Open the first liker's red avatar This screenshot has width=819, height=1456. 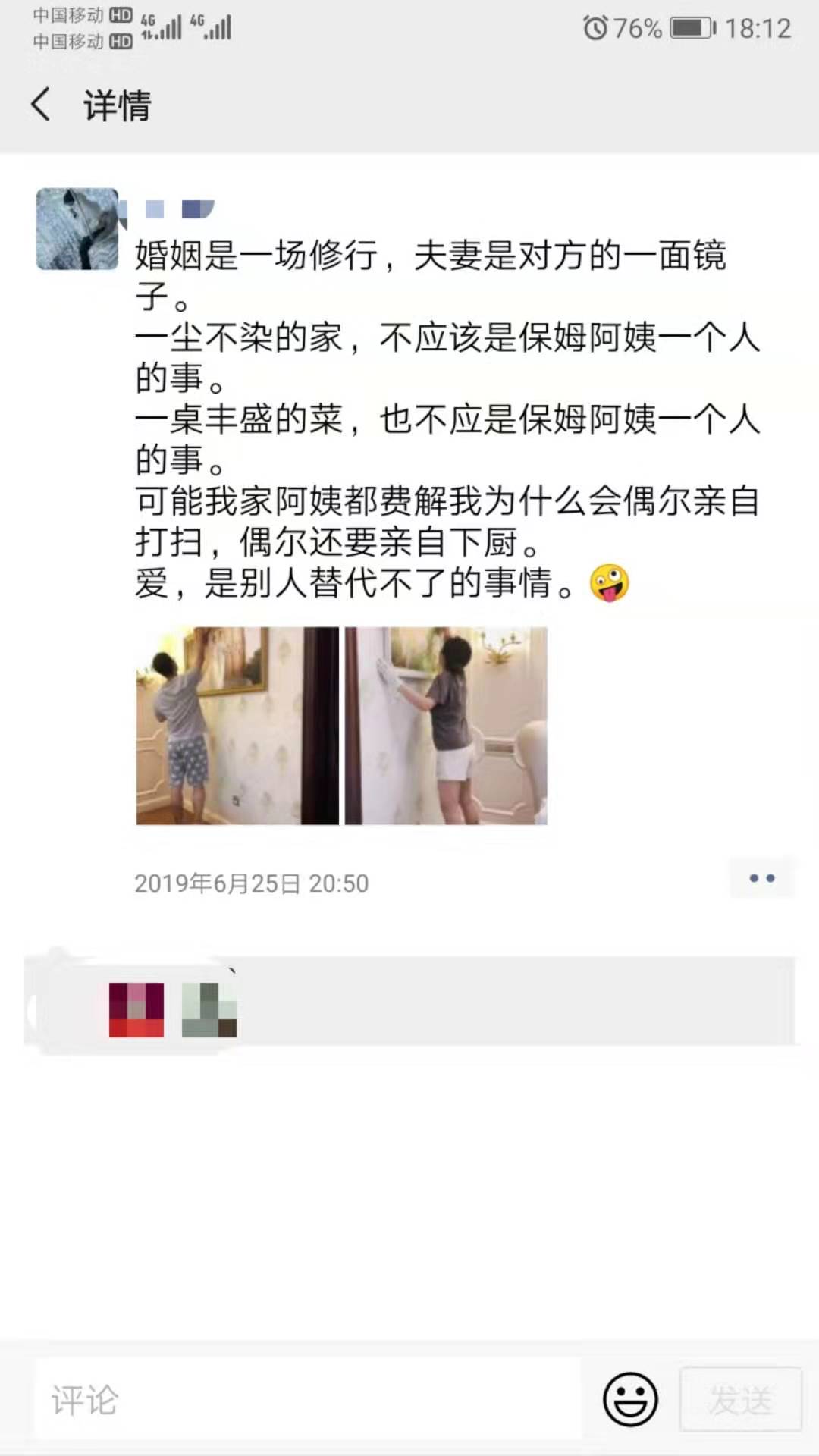(x=136, y=1009)
